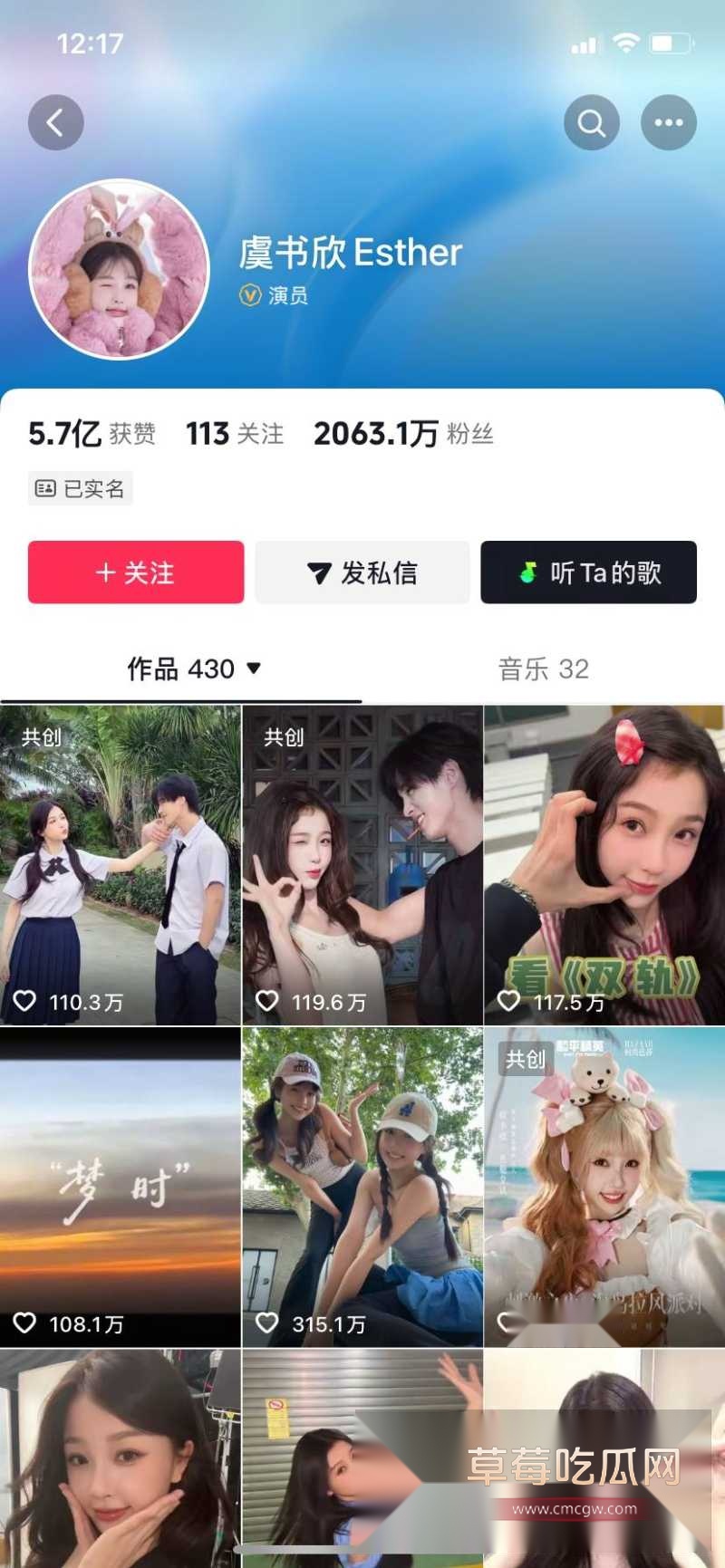This screenshot has width=725, height=1568.
Task: Tap the heart icon on the 315.1万 video
Action: pos(266,1324)
